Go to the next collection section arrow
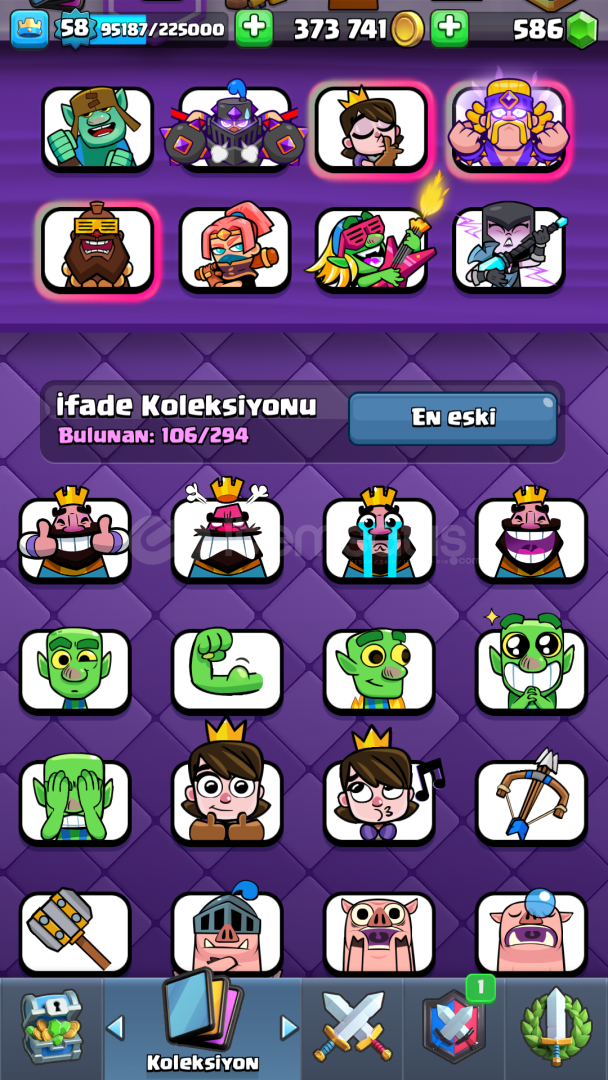Image resolution: width=608 pixels, height=1080 pixels. click(290, 1028)
